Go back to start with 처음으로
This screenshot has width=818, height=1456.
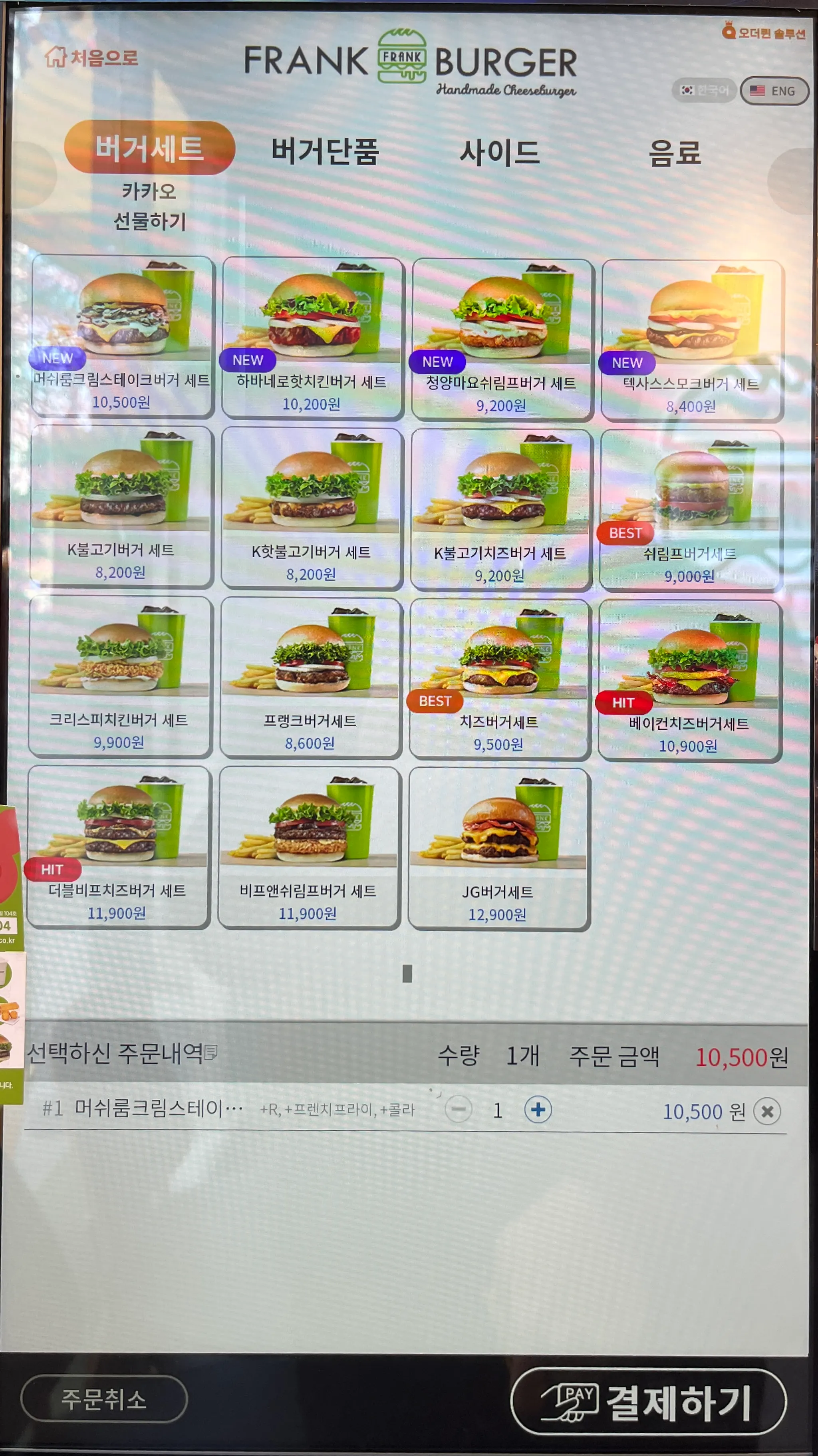click(x=91, y=58)
